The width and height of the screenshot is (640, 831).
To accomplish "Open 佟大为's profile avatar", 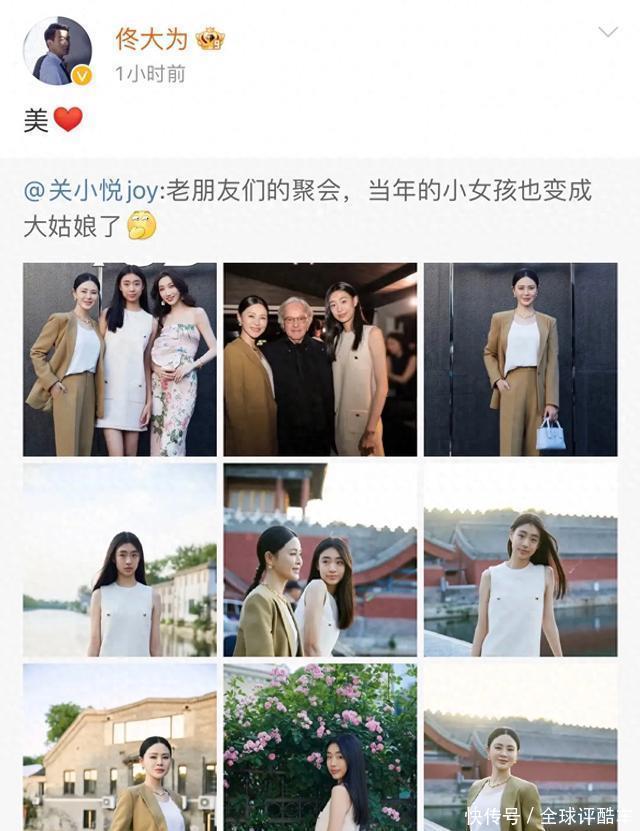I will point(57,51).
